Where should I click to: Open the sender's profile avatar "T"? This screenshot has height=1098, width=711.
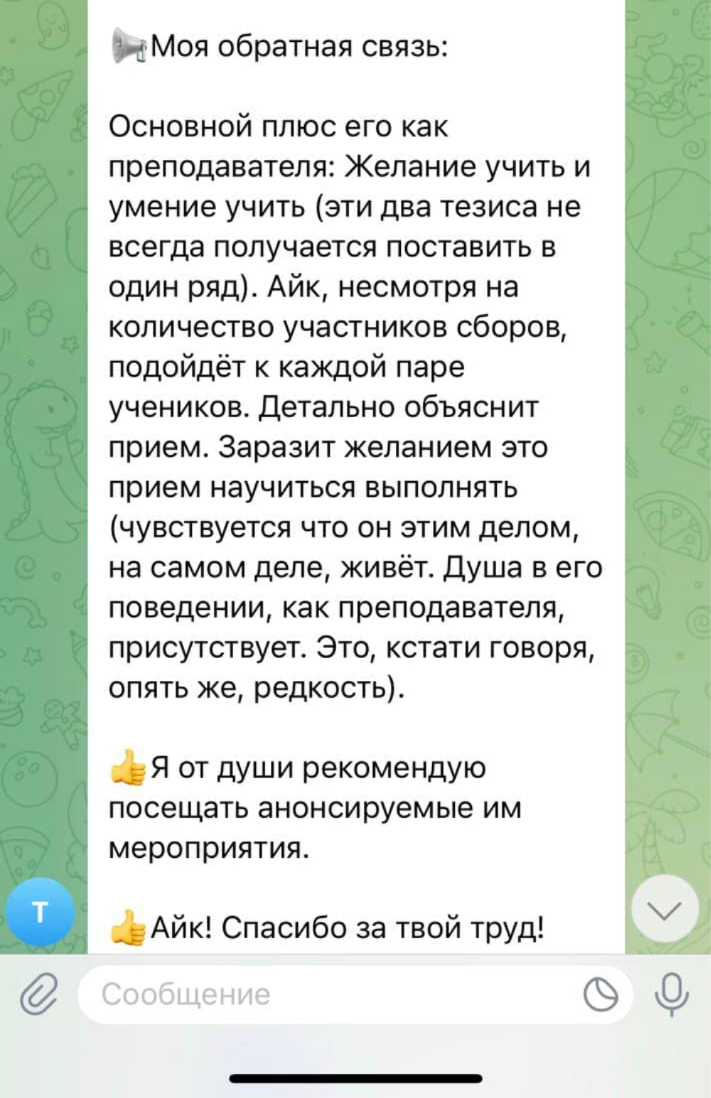pyautogui.click(x=40, y=912)
